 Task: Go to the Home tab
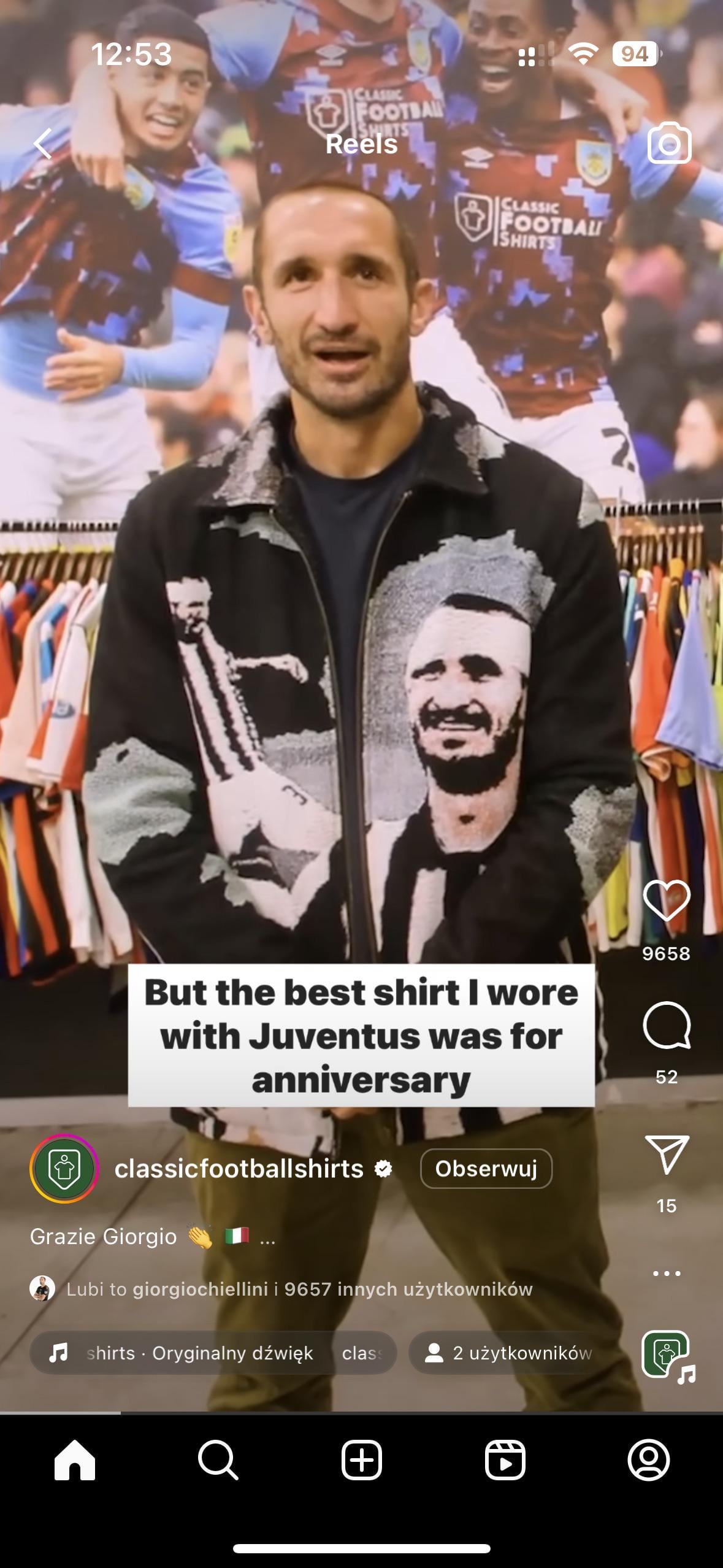point(75,1460)
